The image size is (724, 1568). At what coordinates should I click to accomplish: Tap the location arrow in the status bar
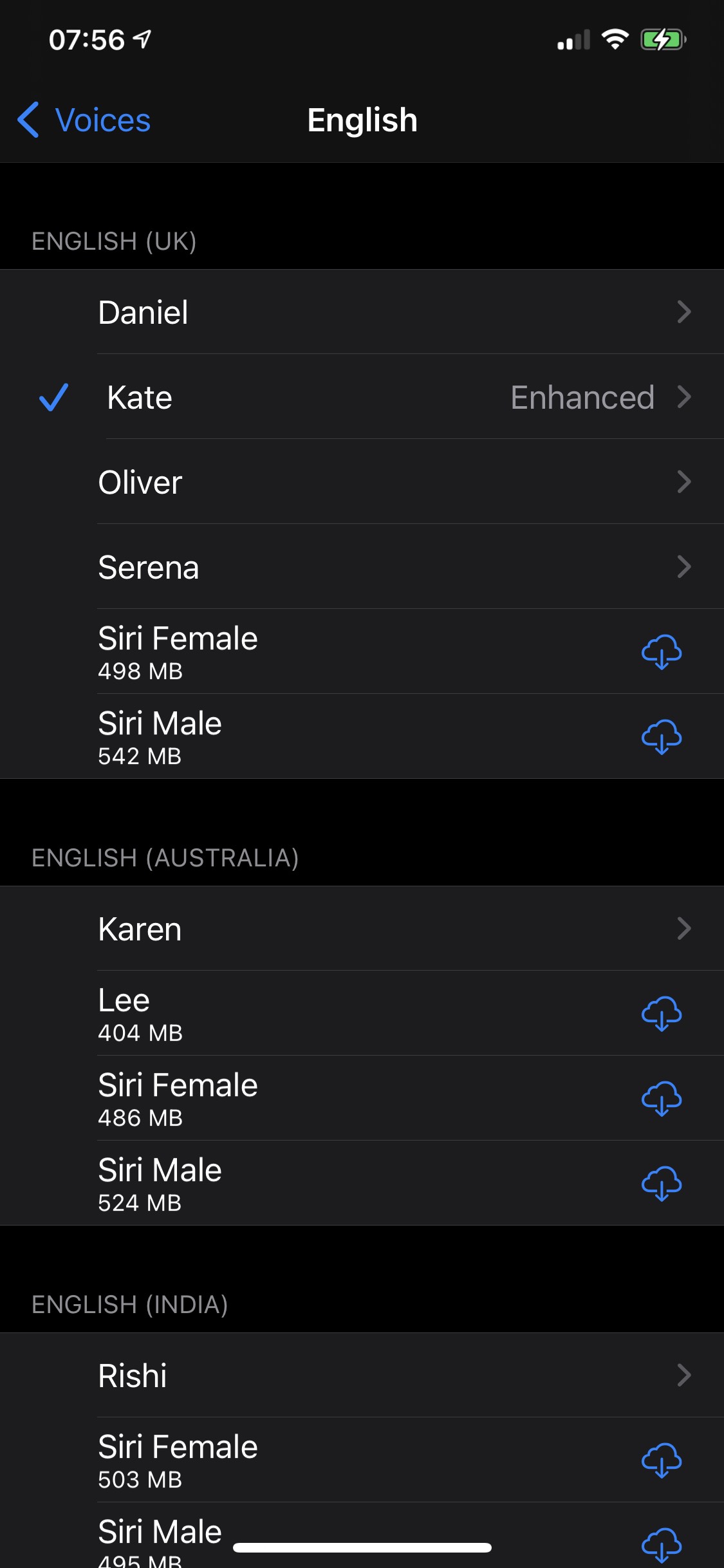click(141, 39)
